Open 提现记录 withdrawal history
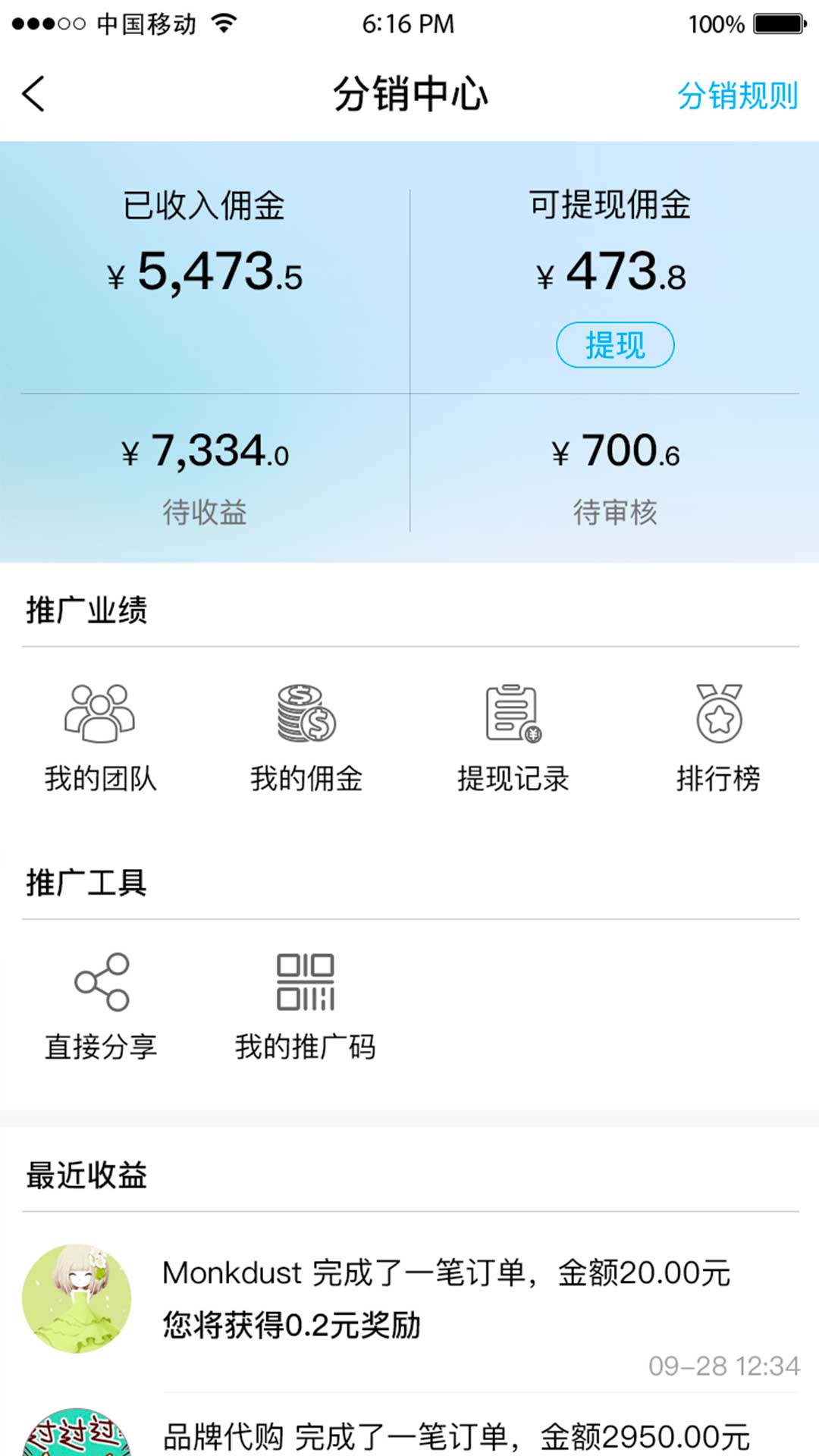819x1456 pixels. pos(513,737)
